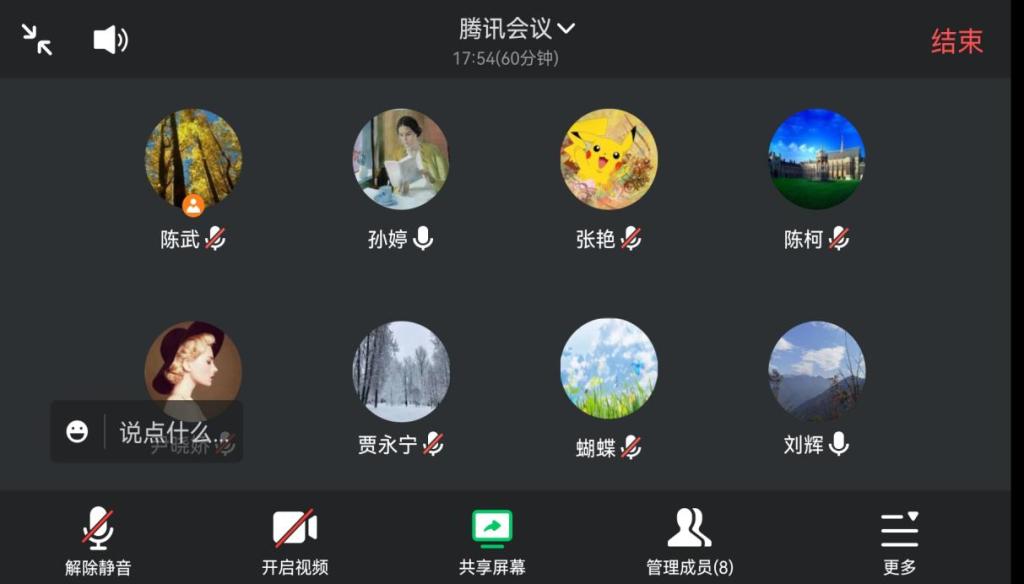Image resolution: width=1024 pixels, height=584 pixels.
Task: Turn on camera with 开启视频
Action: 295,541
